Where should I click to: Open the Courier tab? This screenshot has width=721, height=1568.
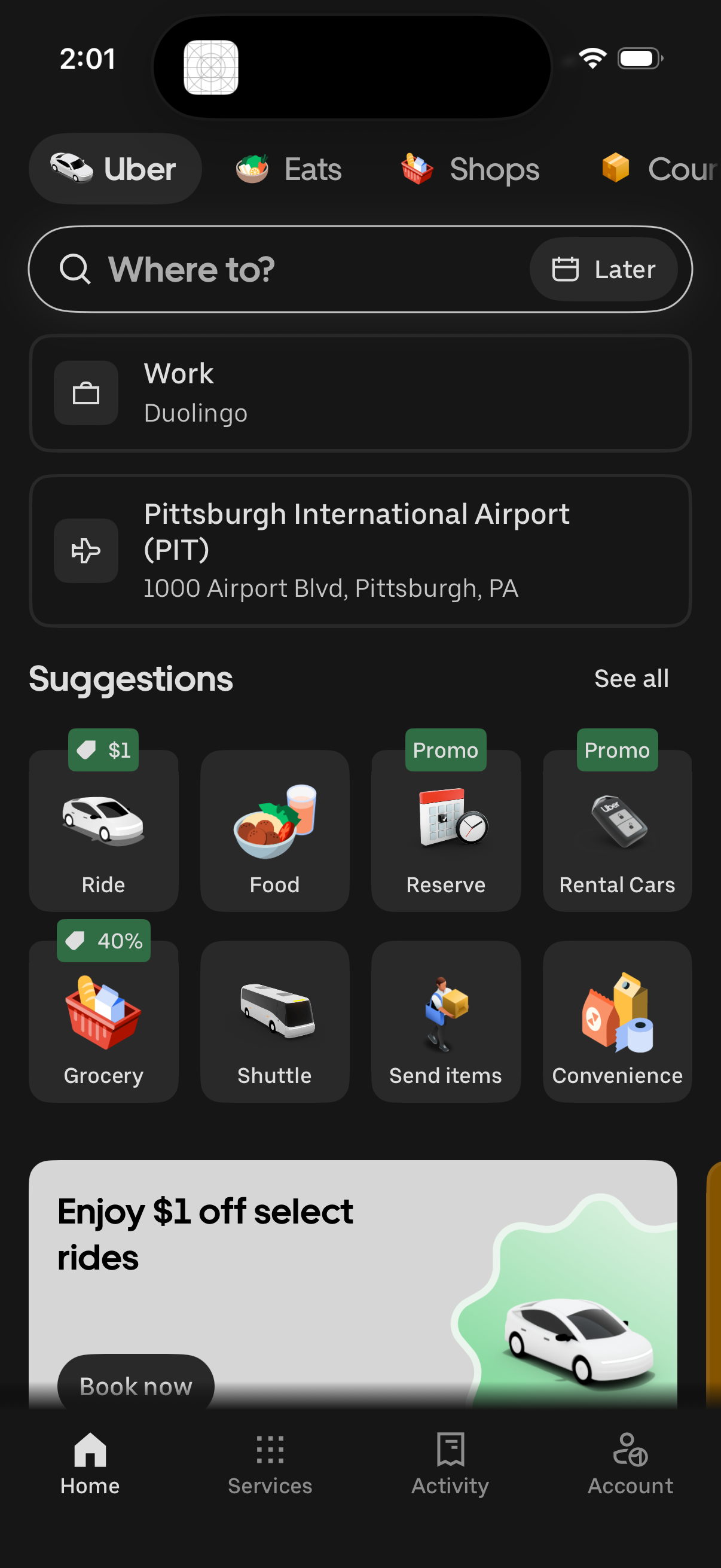(663, 169)
